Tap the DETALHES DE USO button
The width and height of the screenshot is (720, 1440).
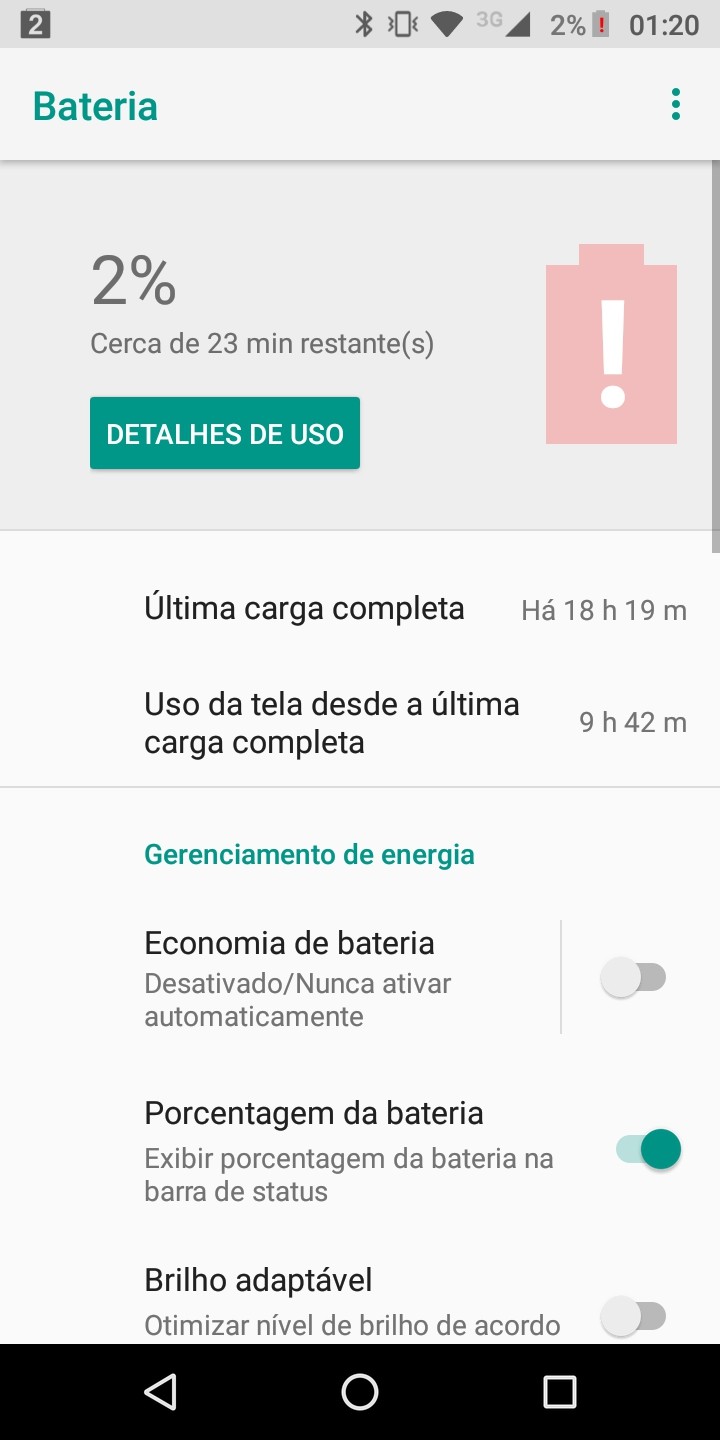[225, 434]
